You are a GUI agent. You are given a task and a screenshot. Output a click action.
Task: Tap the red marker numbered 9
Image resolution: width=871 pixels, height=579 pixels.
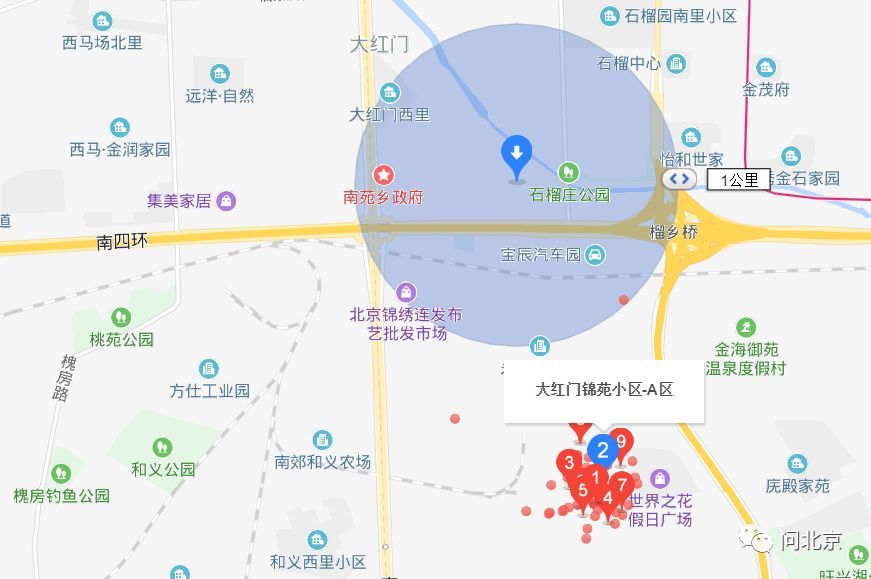click(x=621, y=441)
